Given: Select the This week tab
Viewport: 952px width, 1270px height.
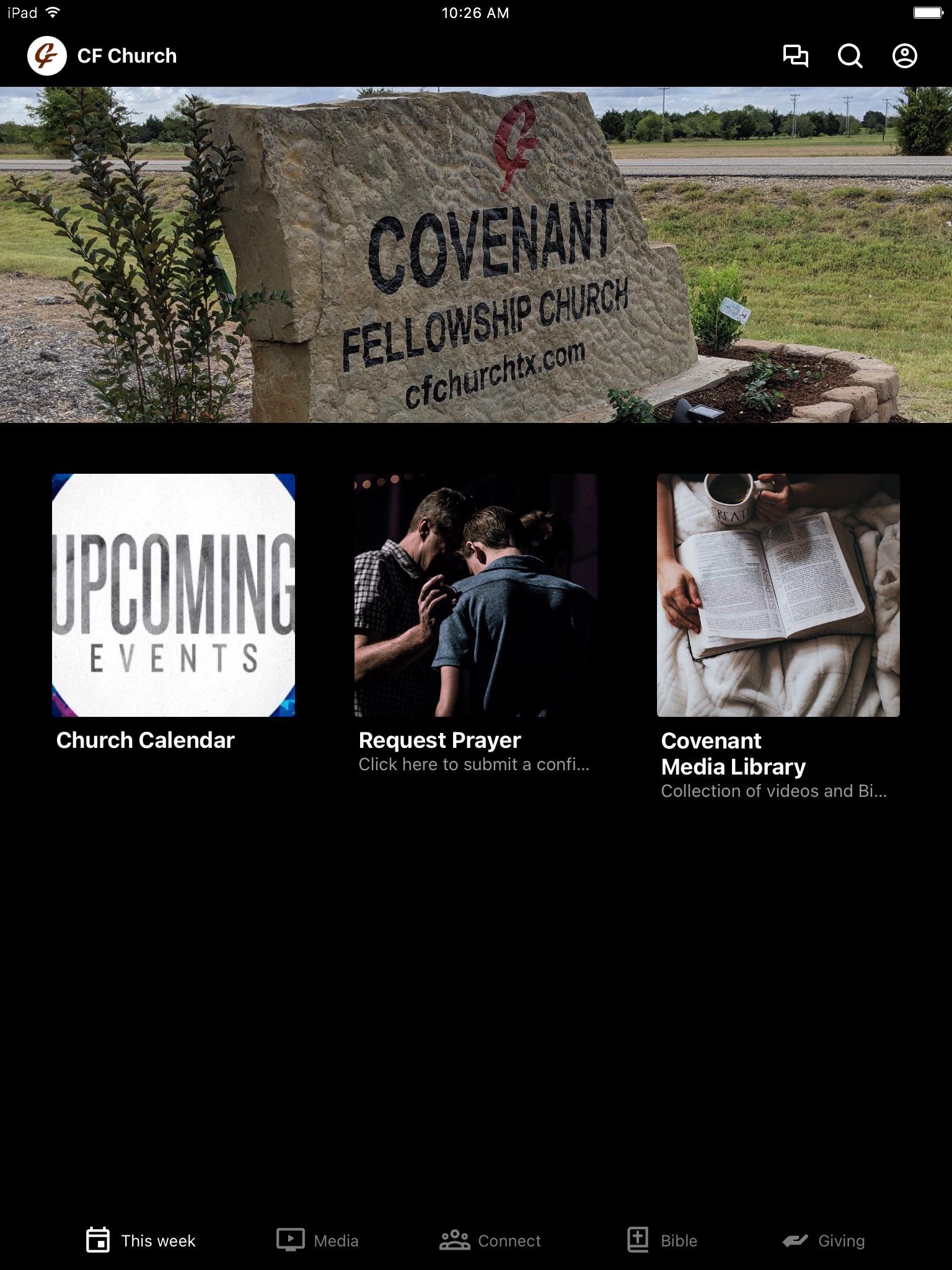Looking at the screenshot, I should 141,1240.
